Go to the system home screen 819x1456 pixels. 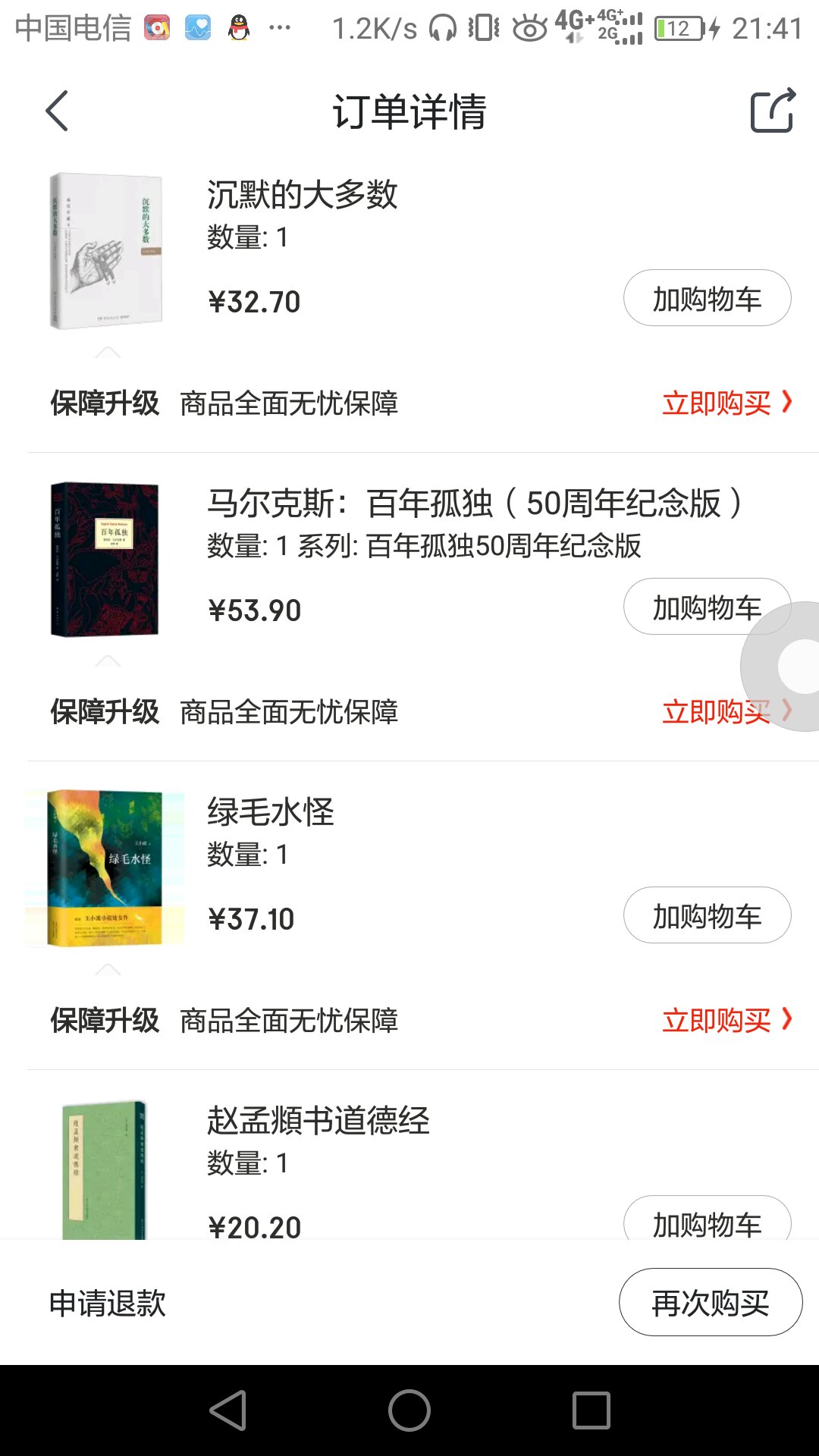pos(409,1410)
